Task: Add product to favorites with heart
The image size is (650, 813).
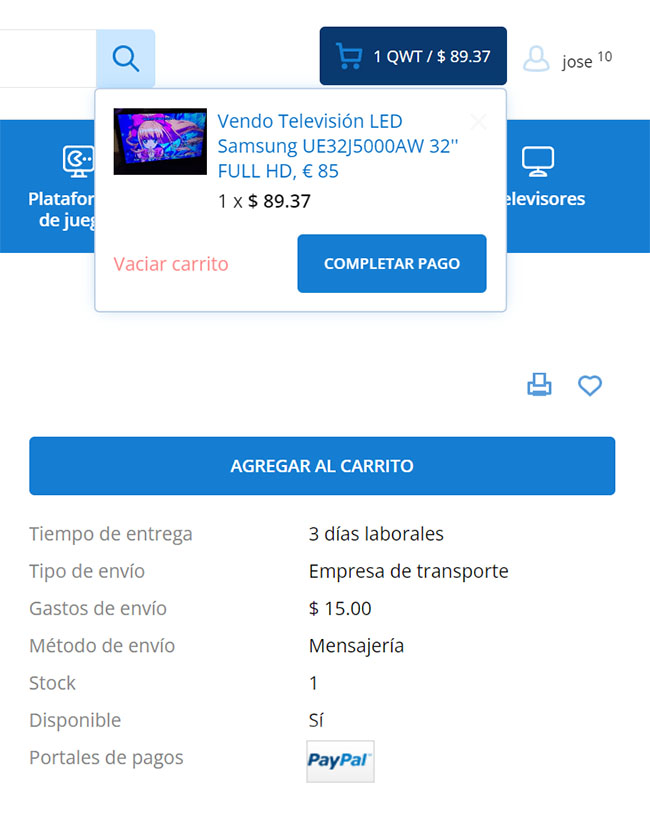Action: (x=590, y=385)
